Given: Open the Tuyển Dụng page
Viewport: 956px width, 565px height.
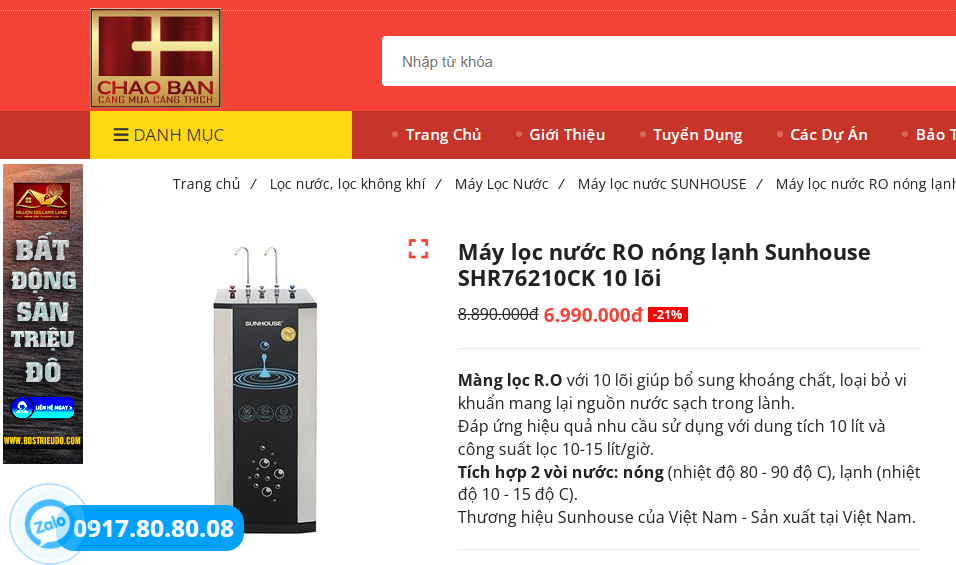Looking at the screenshot, I should click(x=697, y=135).
